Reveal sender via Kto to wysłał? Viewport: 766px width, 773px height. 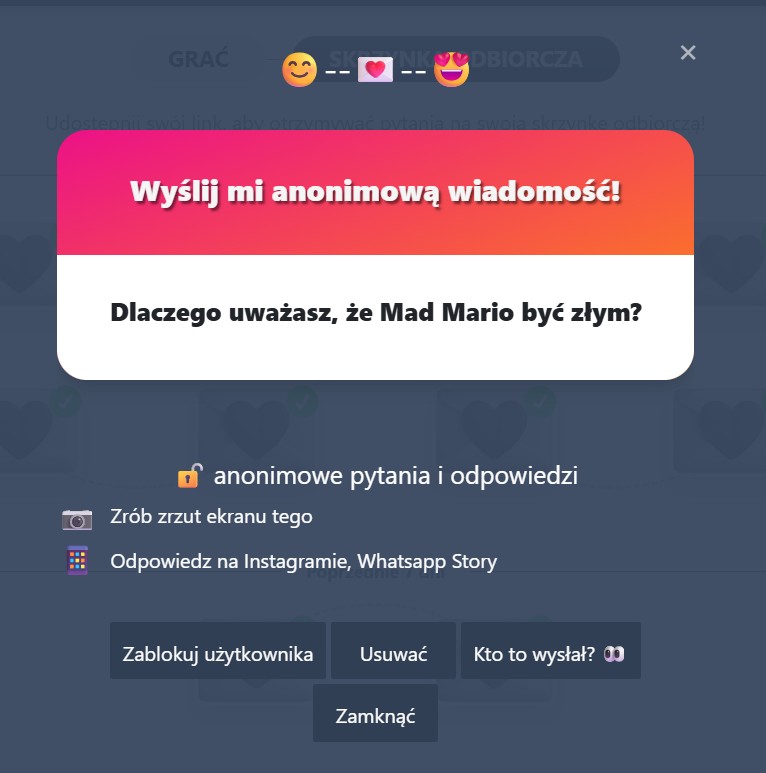click(550, 654)
